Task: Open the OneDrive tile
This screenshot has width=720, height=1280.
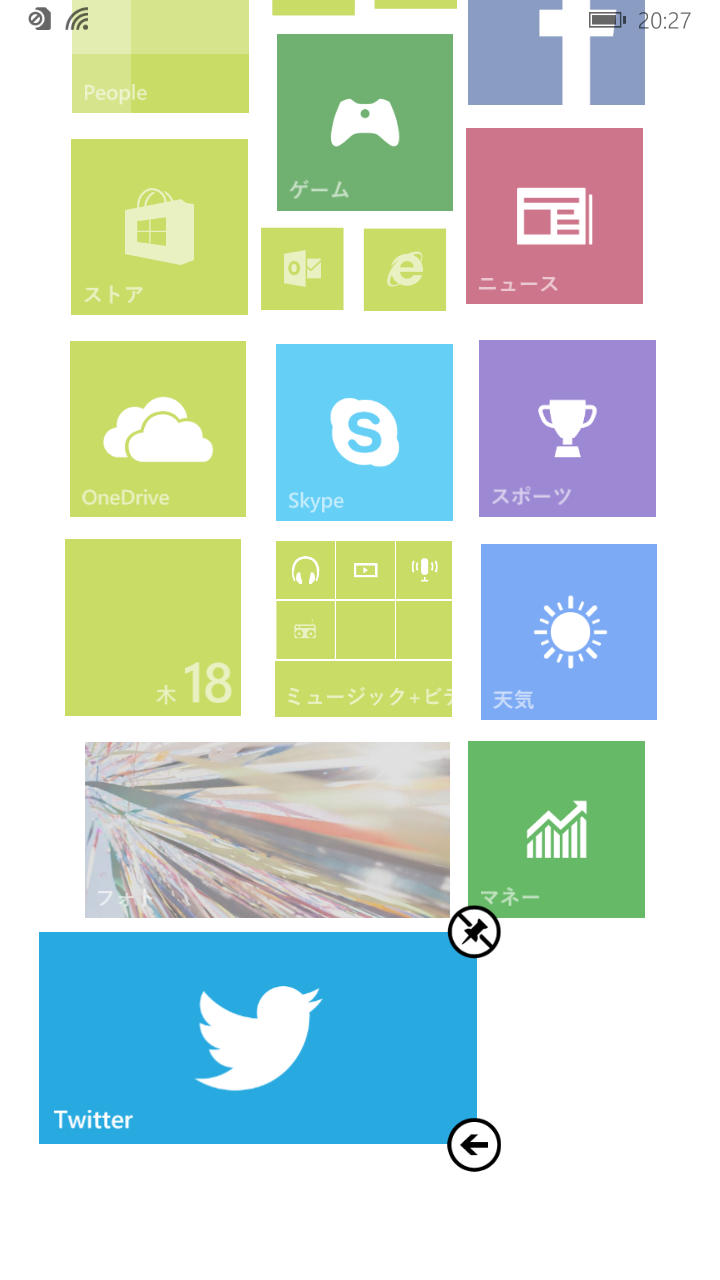Action: [x=158, y=429]
